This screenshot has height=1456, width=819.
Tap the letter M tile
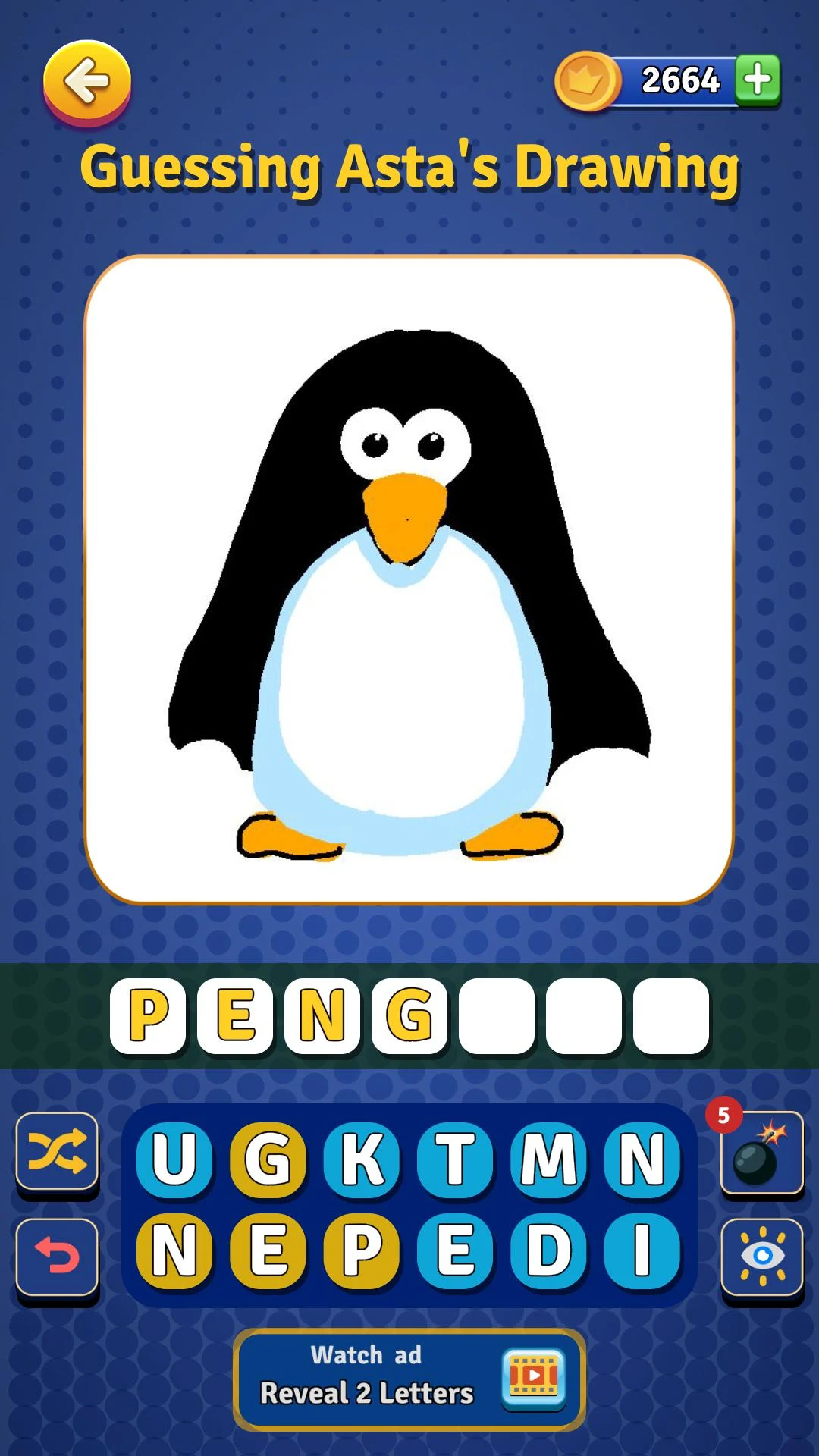click(549, 1159)
